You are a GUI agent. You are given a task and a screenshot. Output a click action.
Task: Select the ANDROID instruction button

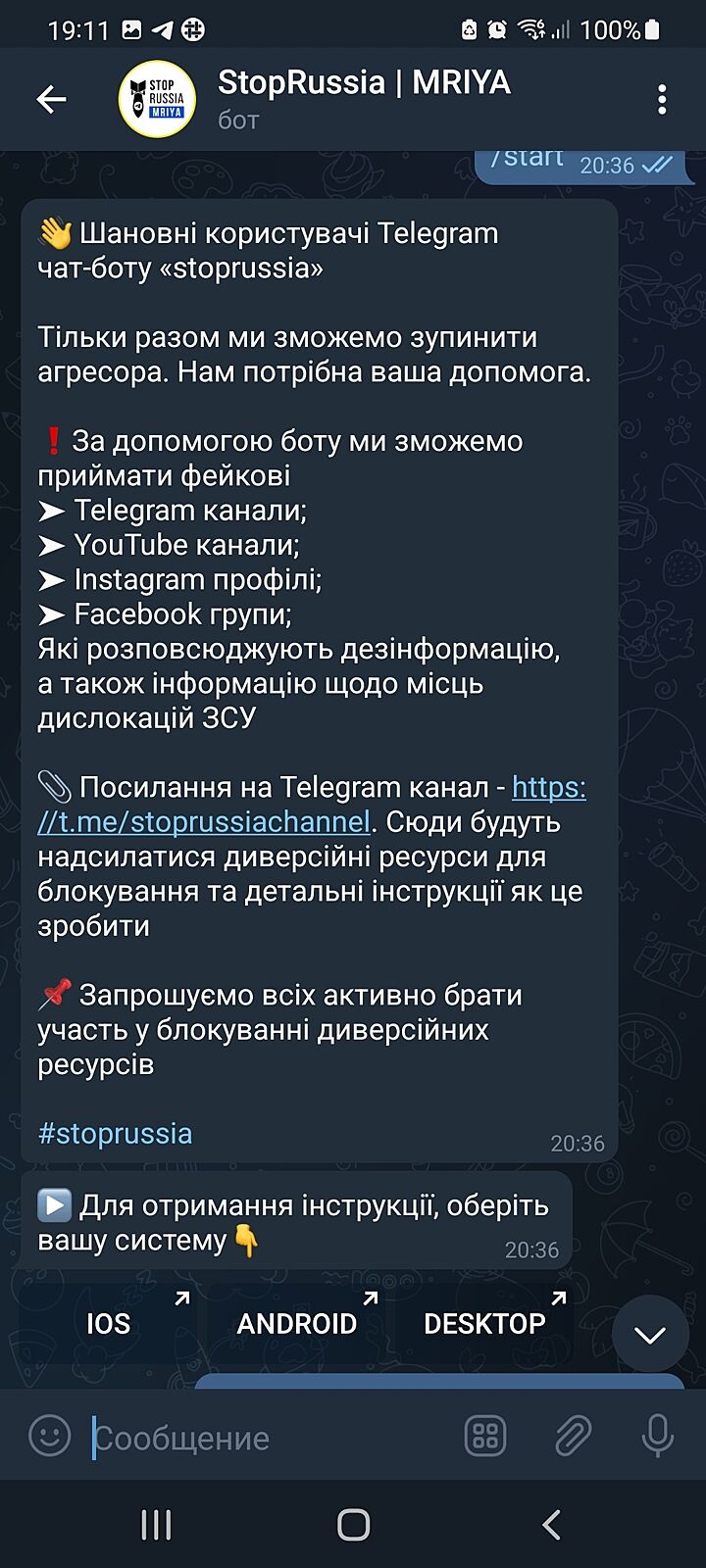(296, 1323)
